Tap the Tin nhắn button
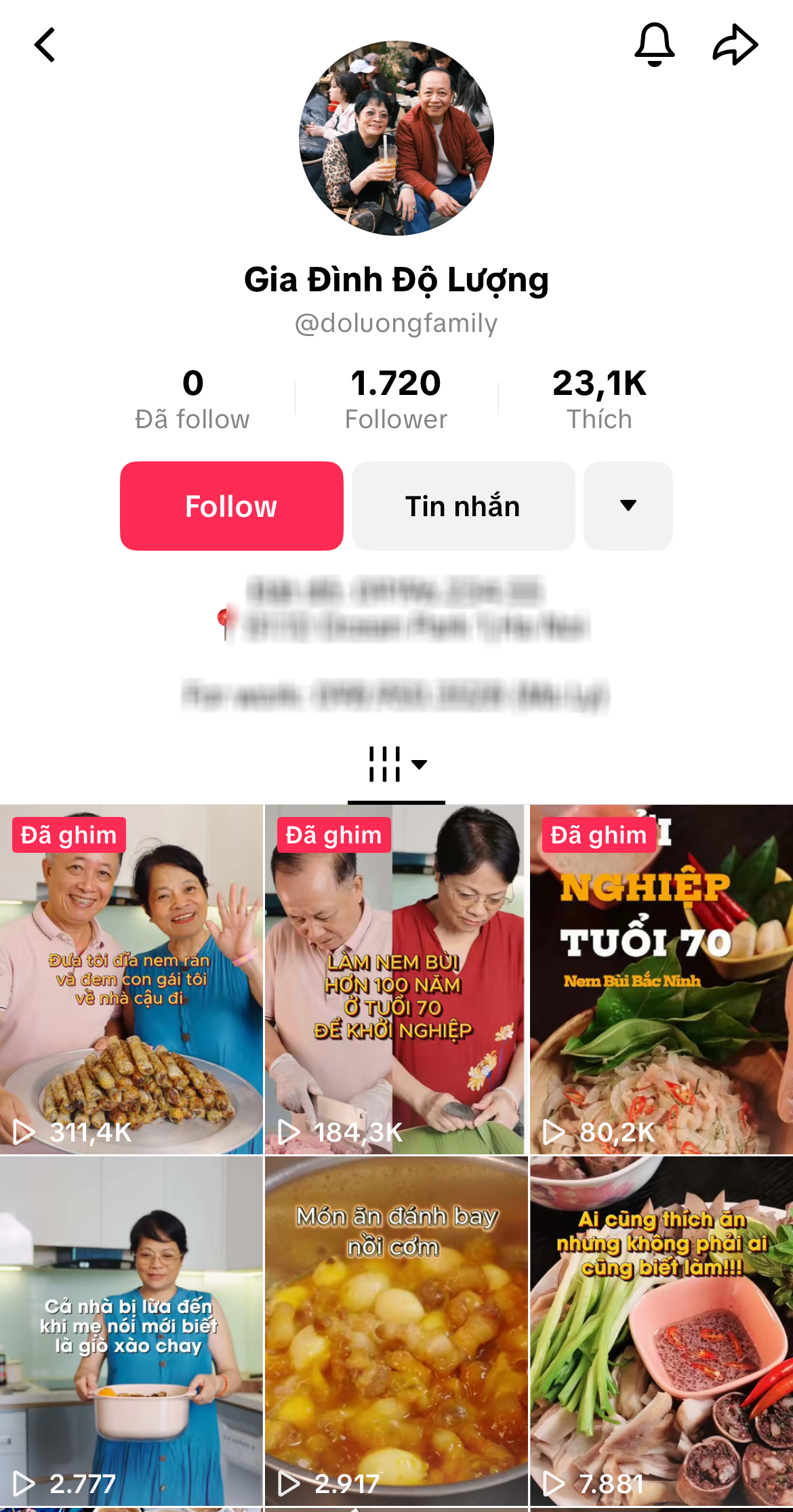Viewport: 793px width, 1512px height. pos(463,506)
